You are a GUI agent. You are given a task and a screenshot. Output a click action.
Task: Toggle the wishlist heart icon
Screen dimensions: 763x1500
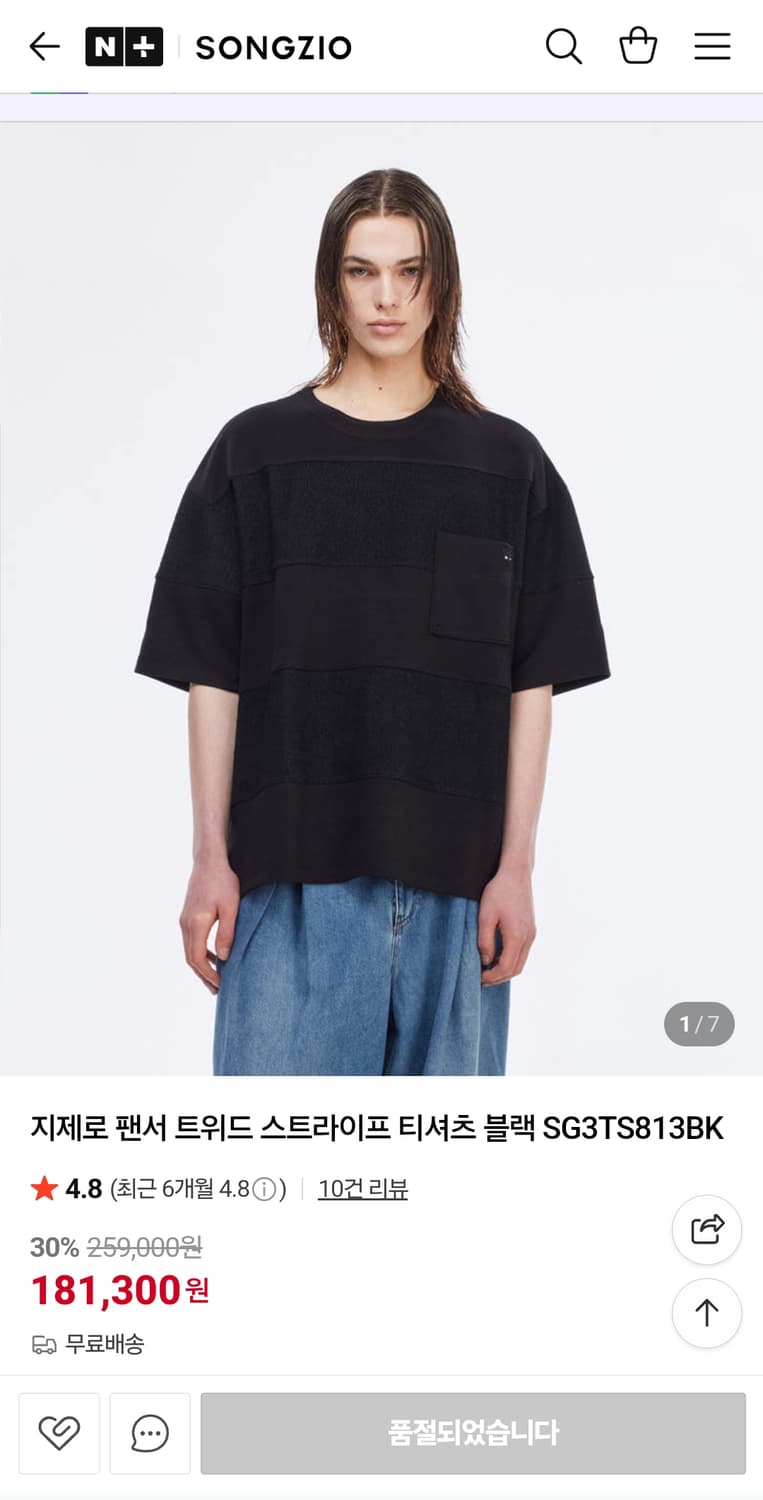[x=59, y=1433]
